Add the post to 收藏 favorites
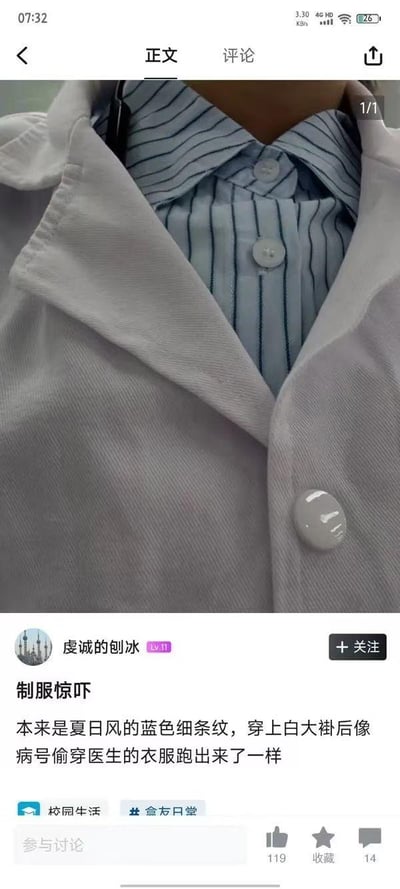The image size is (400, 889). (x=323, y=844)
